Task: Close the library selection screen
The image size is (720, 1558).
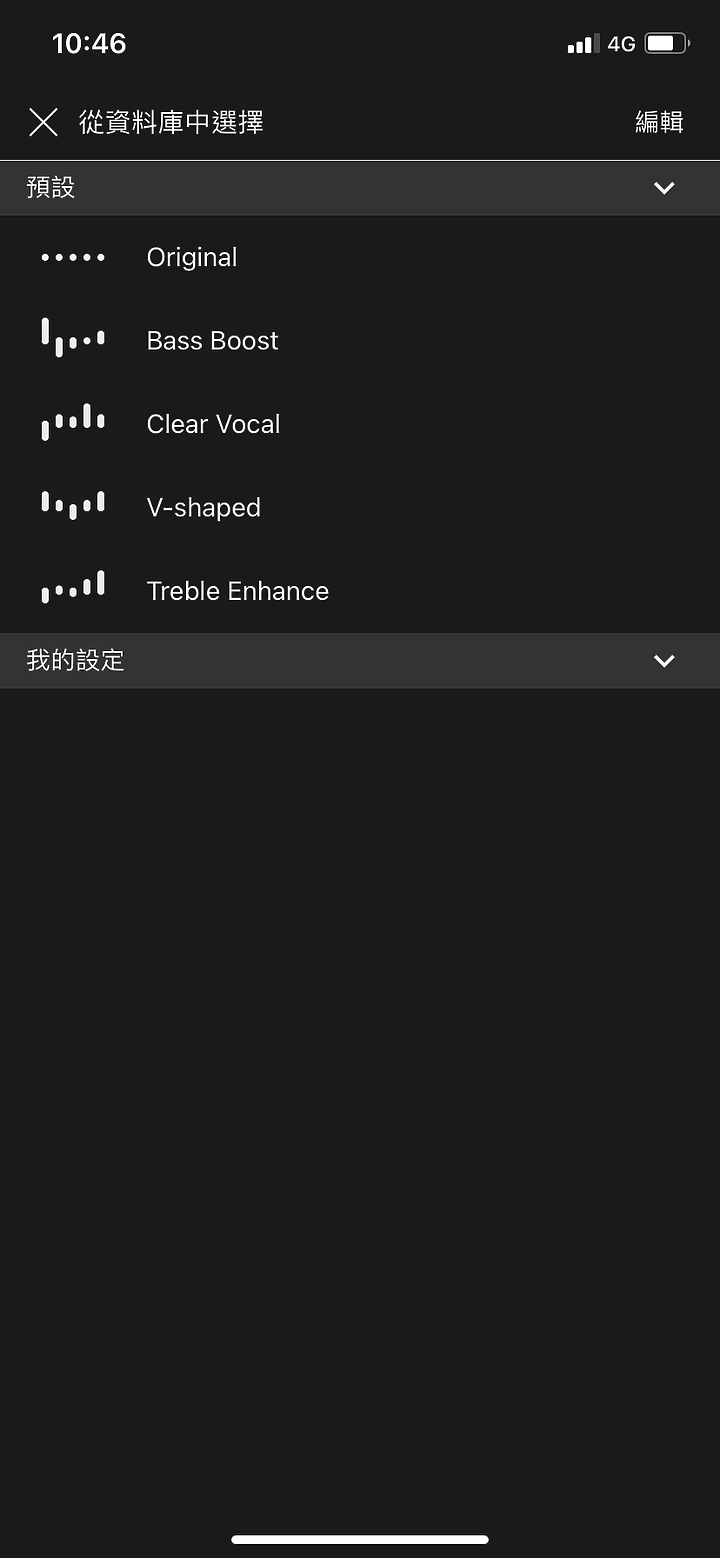Action: [x=43, y=122]
